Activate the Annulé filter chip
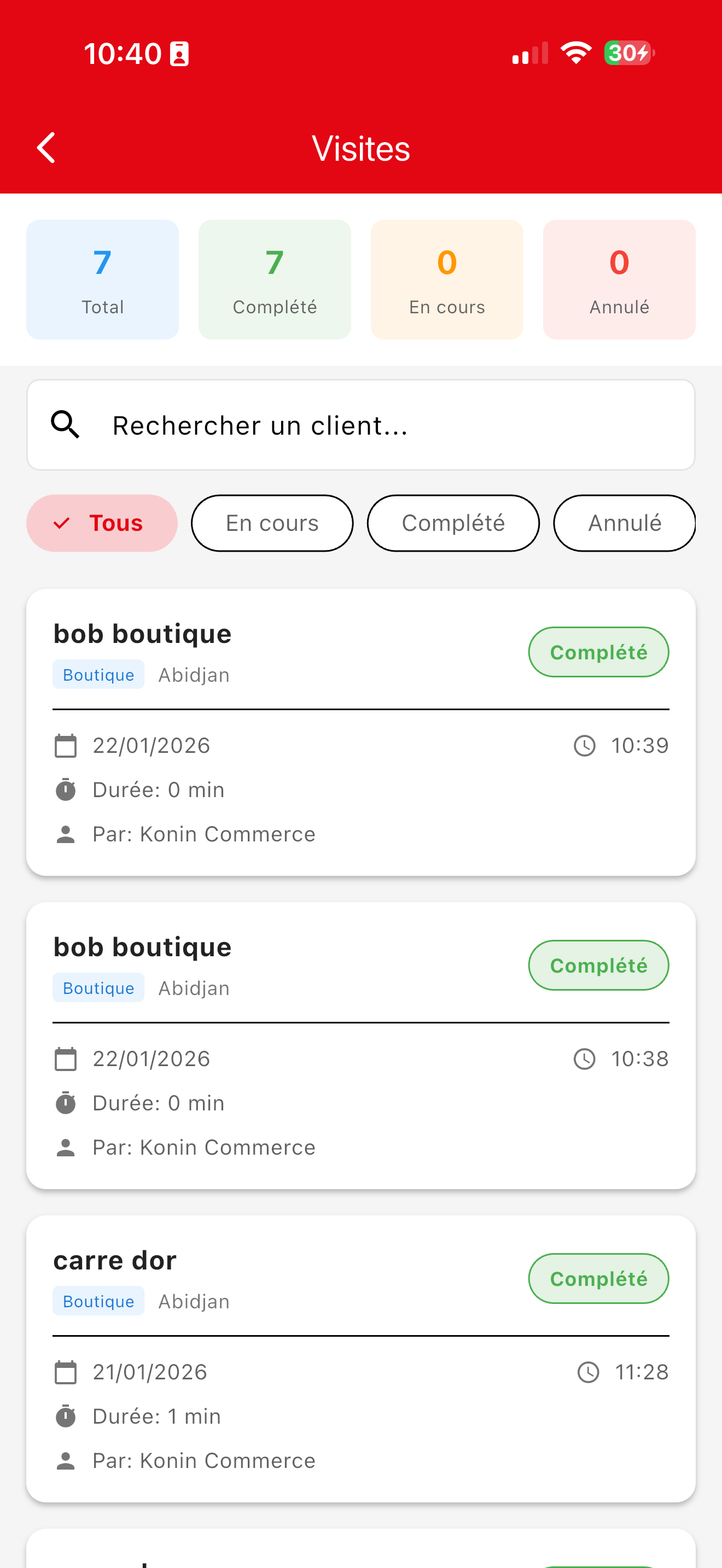 click(x=624, y=523)
